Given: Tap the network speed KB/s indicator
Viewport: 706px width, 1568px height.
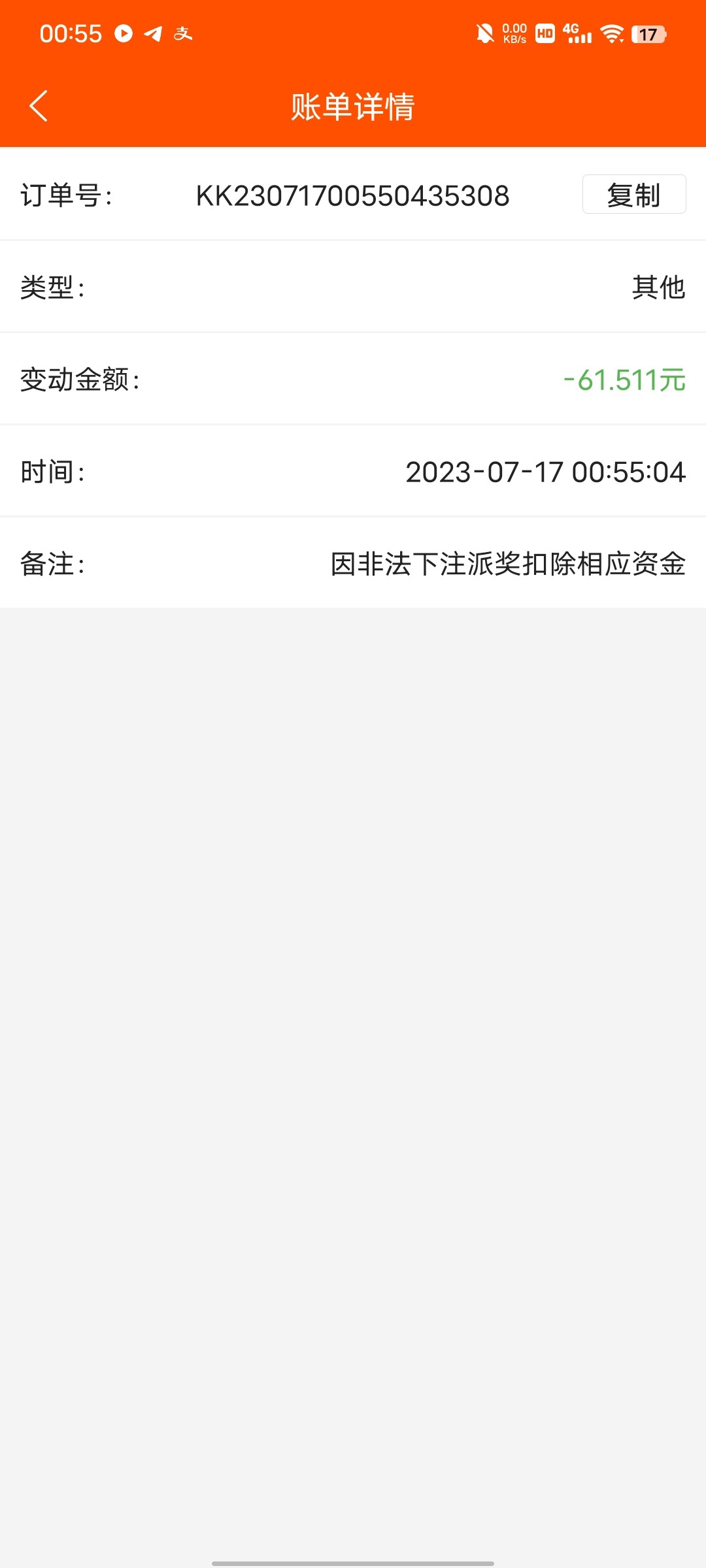Looking at the screenshot, I should tap(514, 33).
